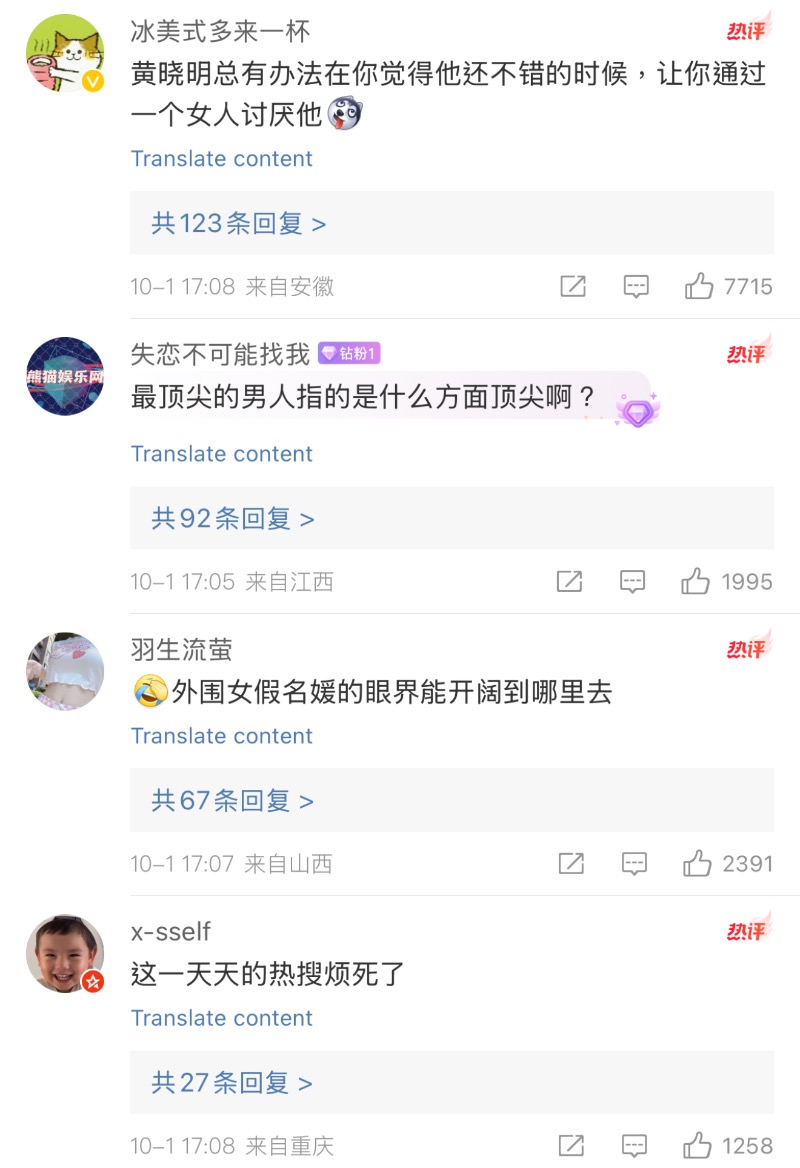Open 冰美式多来一杯's profile avatar

(x=65, y=54)
